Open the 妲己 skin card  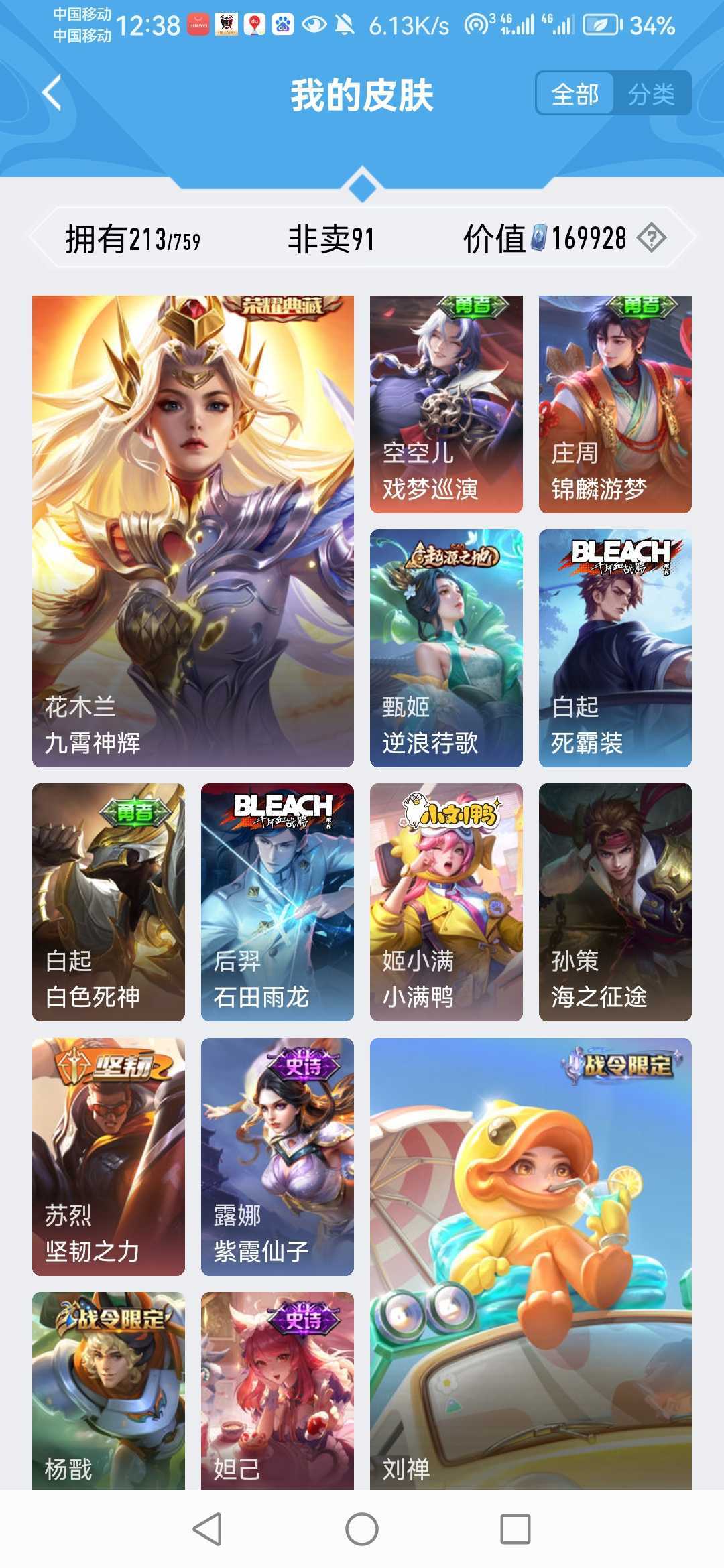click(x=278, y=1391)
